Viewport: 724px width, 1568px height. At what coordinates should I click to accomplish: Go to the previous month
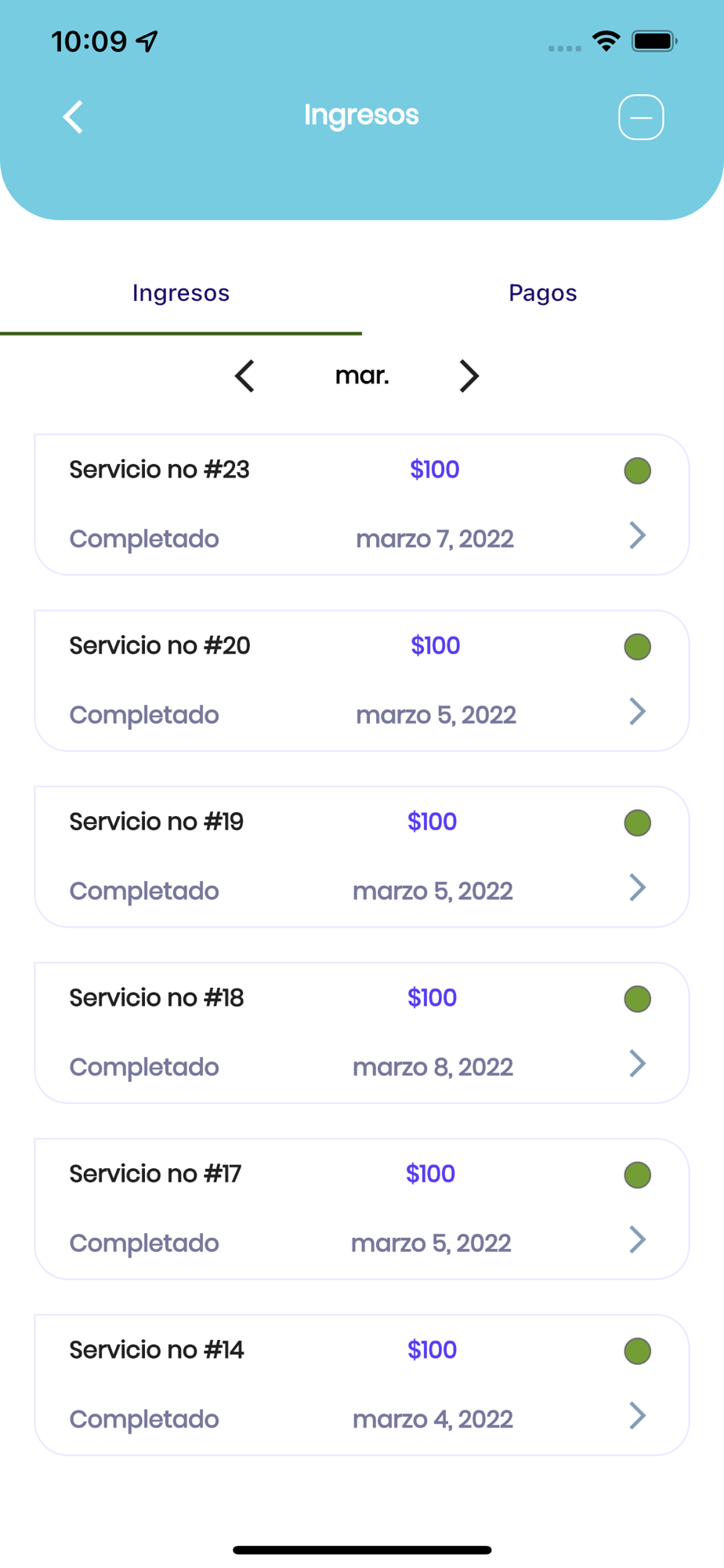[244, 376]
